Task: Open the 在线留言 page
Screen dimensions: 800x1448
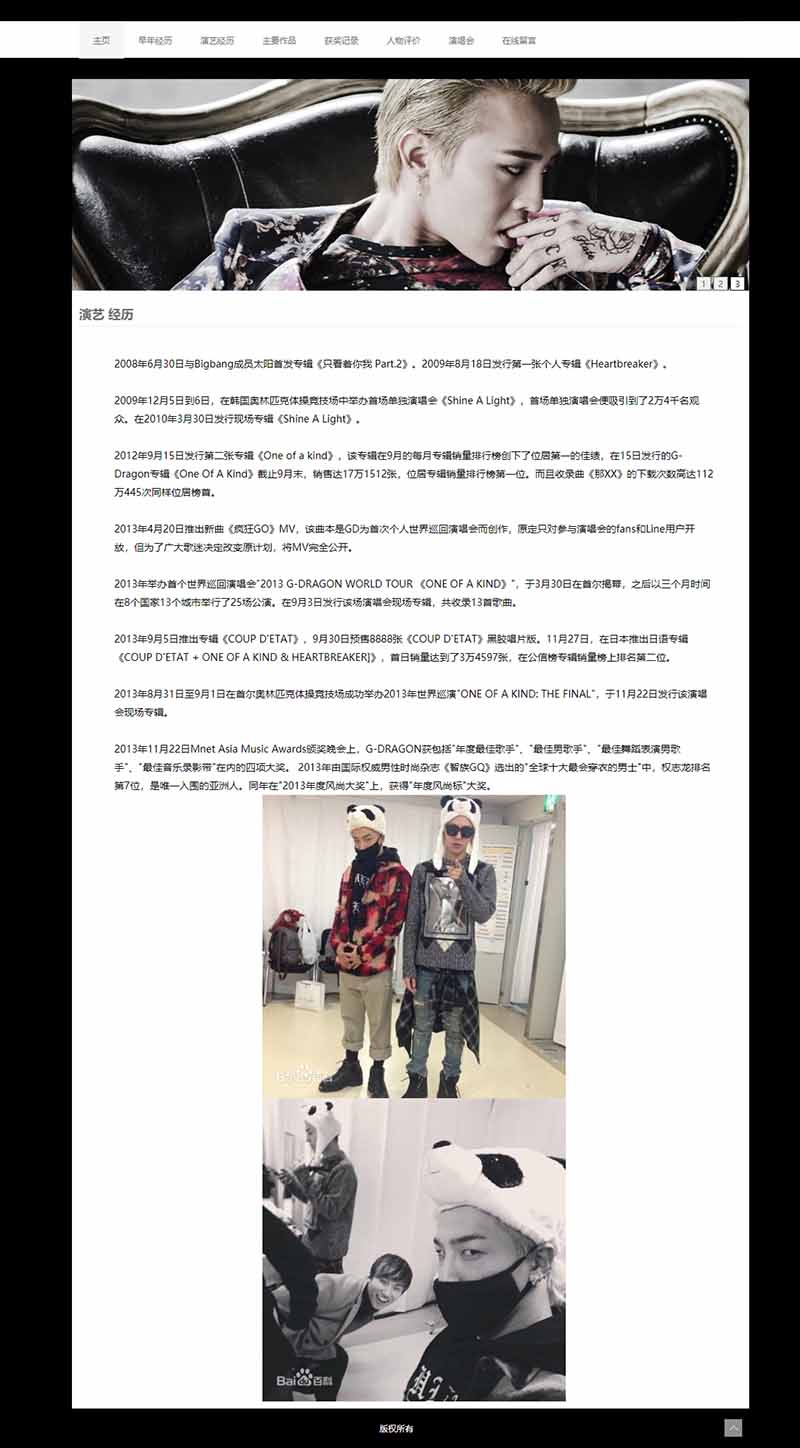Action: point(519,40)
